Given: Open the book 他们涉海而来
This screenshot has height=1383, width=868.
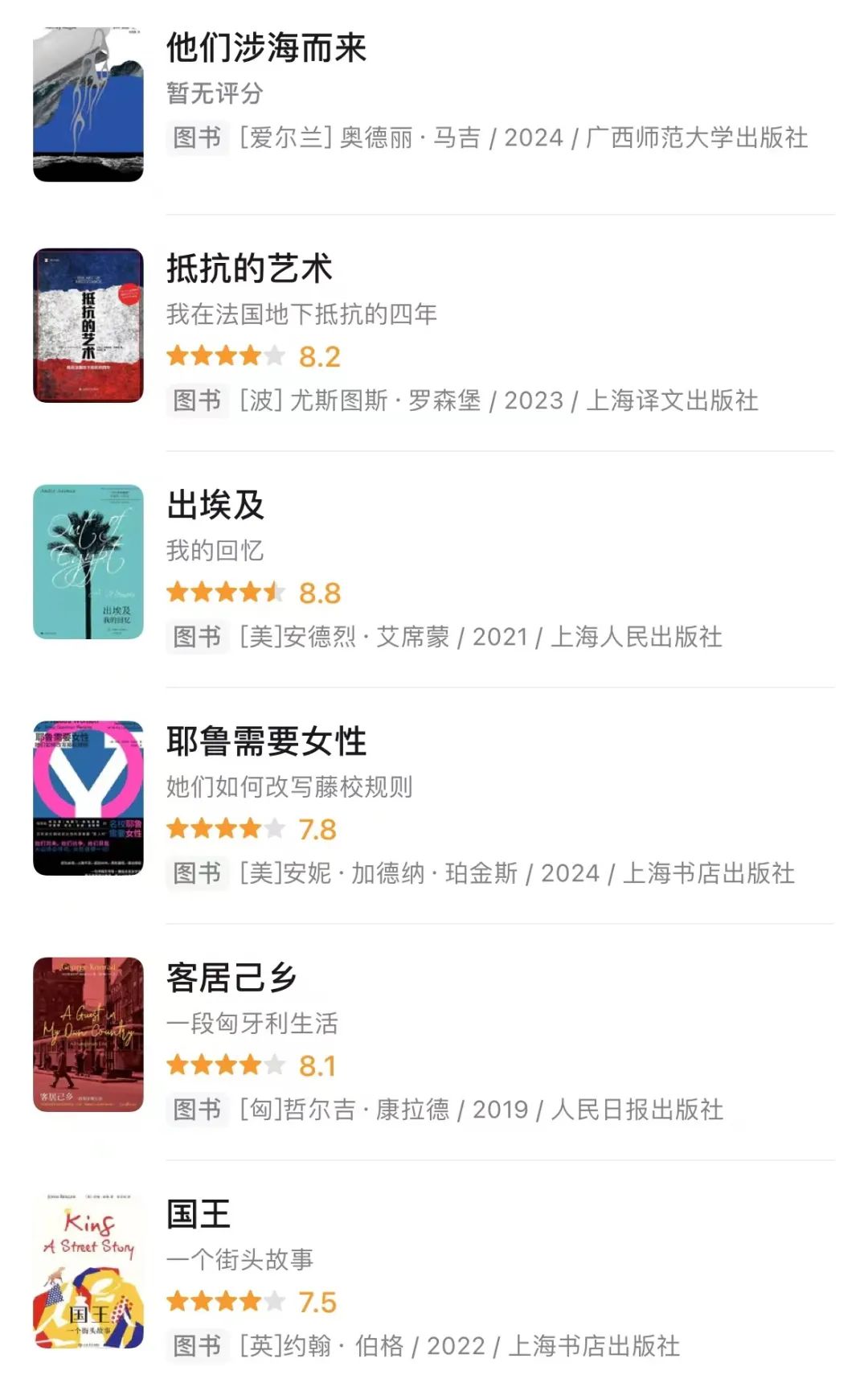Looking at the screenshot, I should coord(266,48).
